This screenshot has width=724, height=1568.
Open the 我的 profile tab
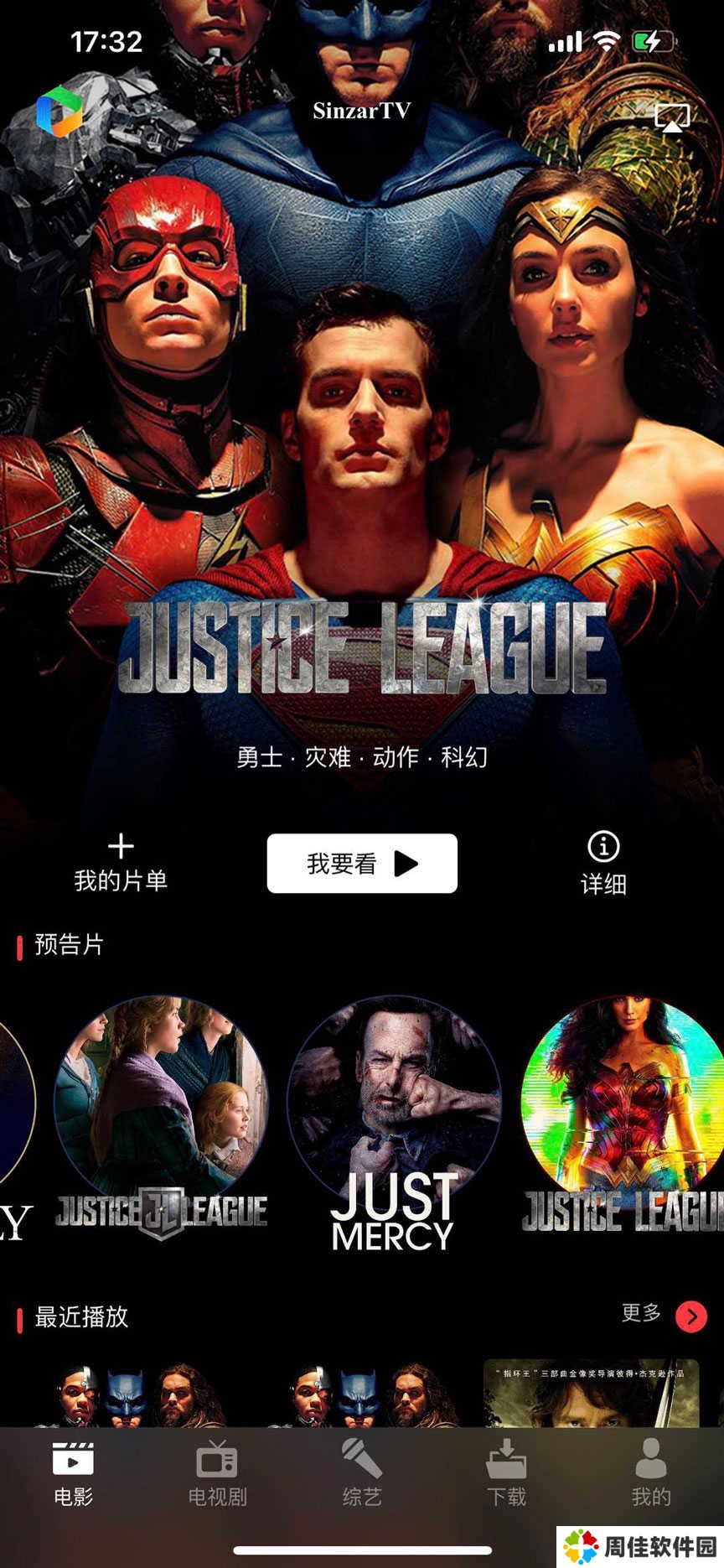(651, 1473)
